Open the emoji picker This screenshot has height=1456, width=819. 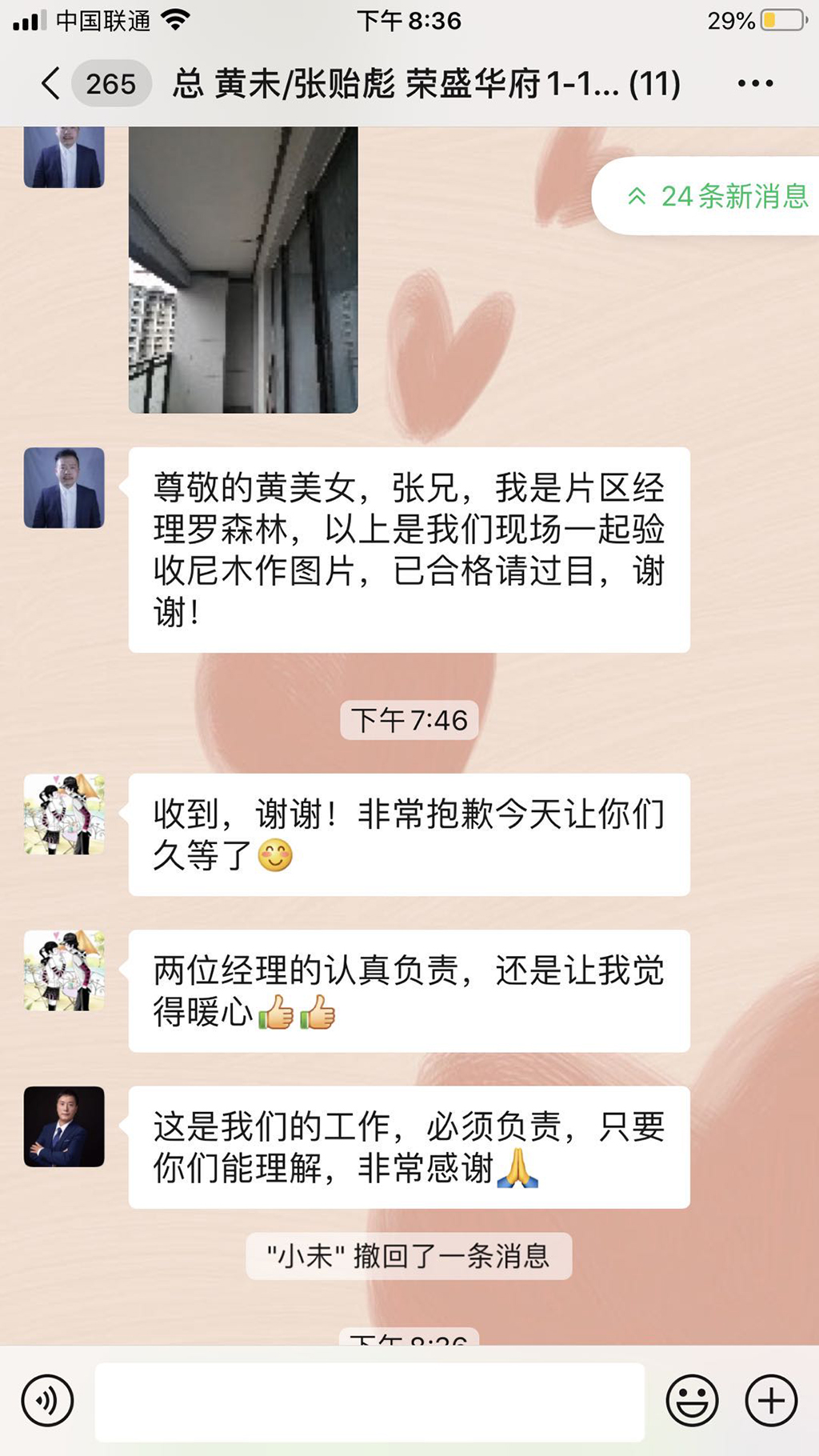pos(692,1401)
